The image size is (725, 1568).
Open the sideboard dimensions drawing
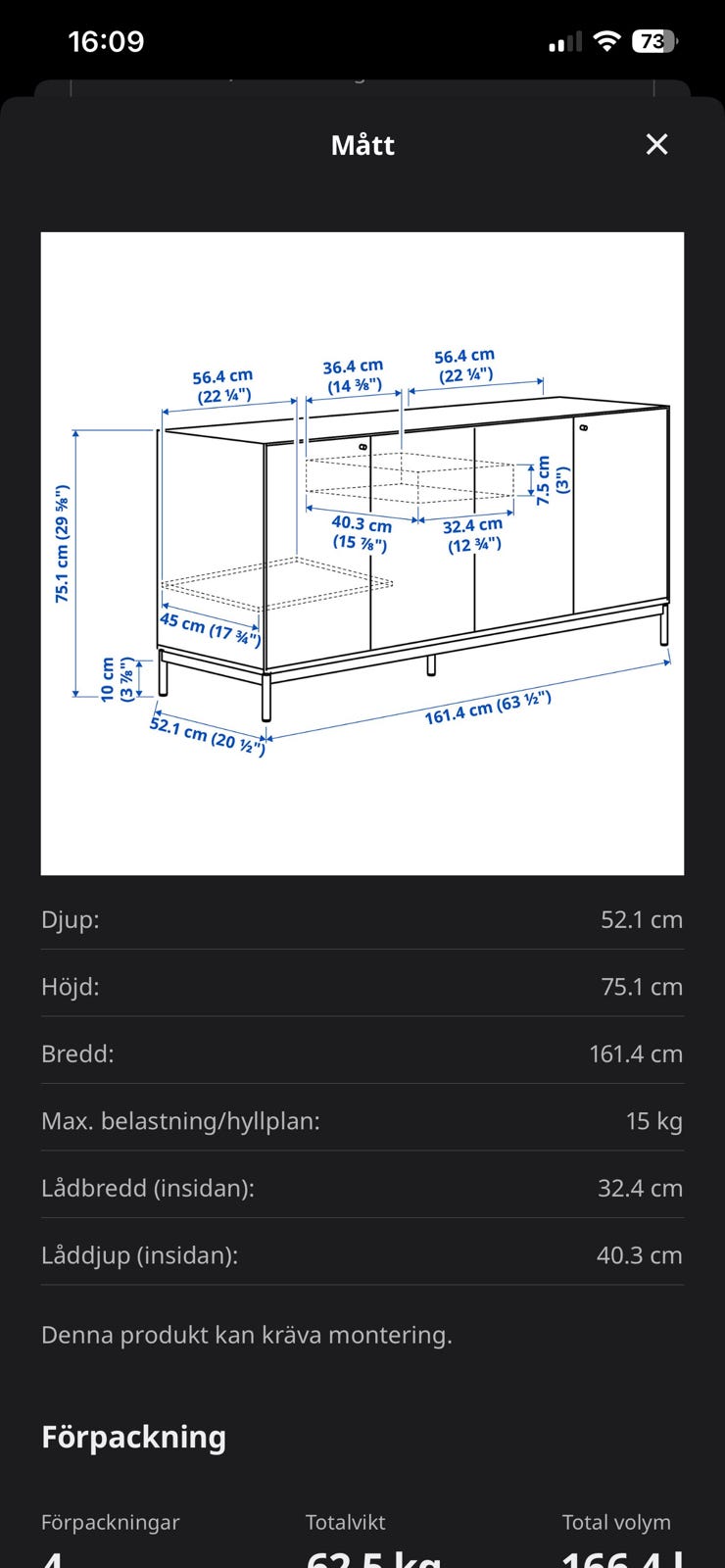(362, 554)
